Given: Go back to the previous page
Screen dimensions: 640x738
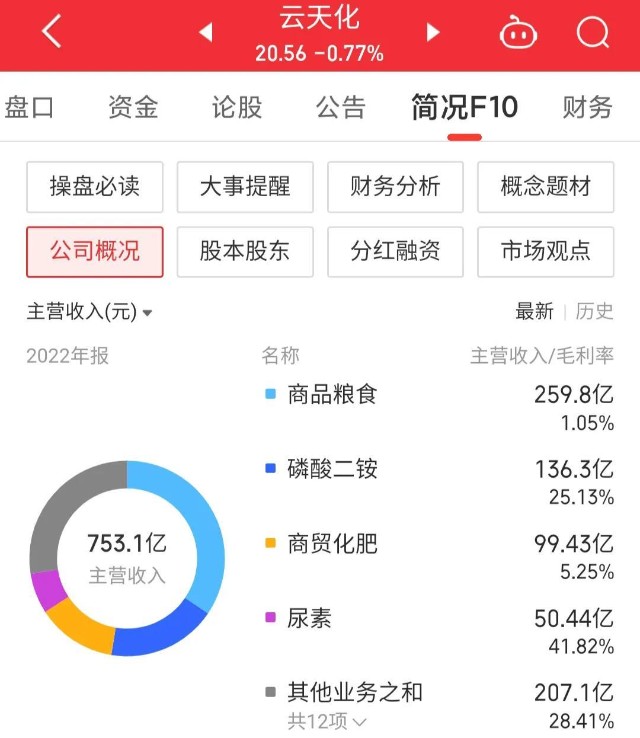Looking at the screenshot, I should (51, 34).
